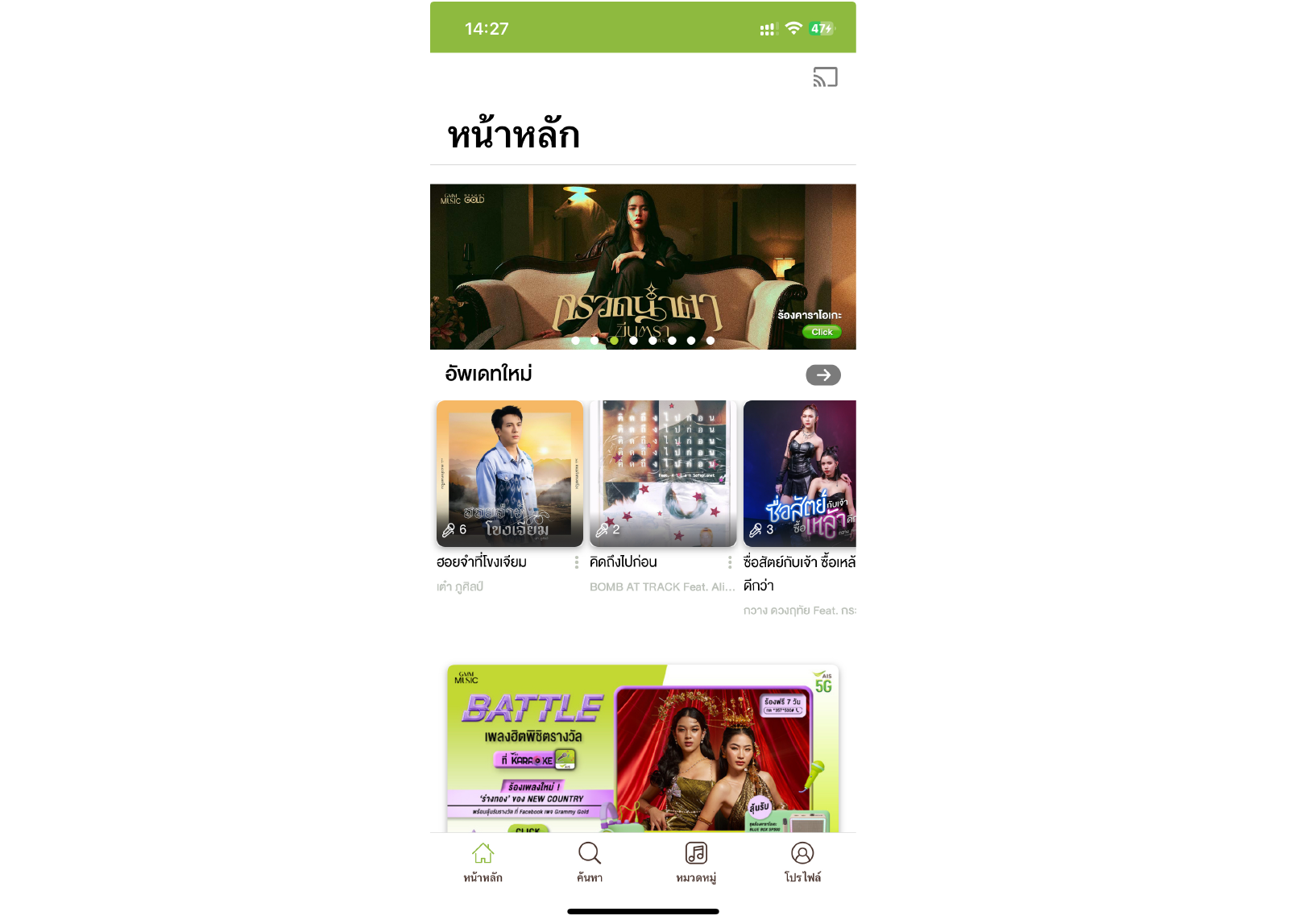See all in อัพเดทใหม่ via arrow
The image size is (1305, 924).
(823, 375)
